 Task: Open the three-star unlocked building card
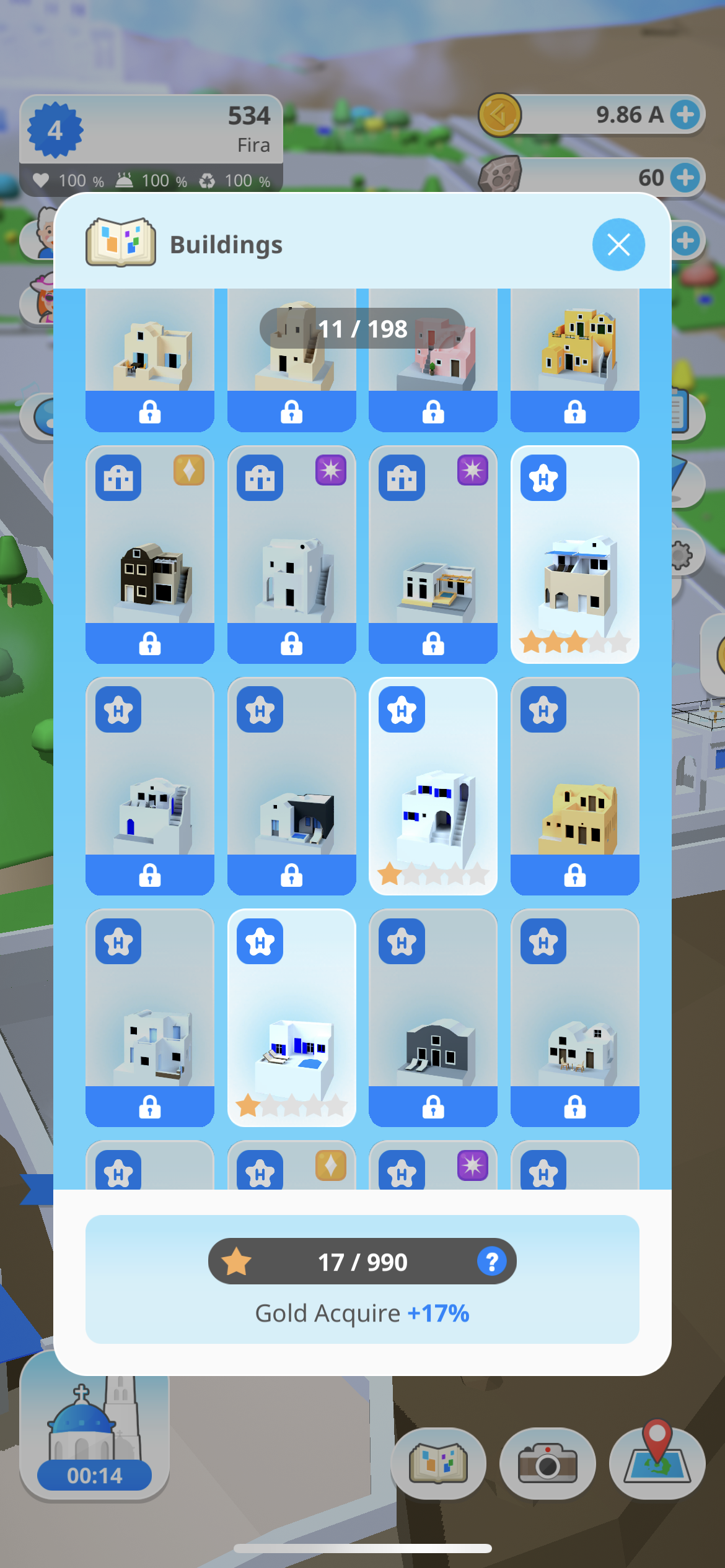point(574,554)
